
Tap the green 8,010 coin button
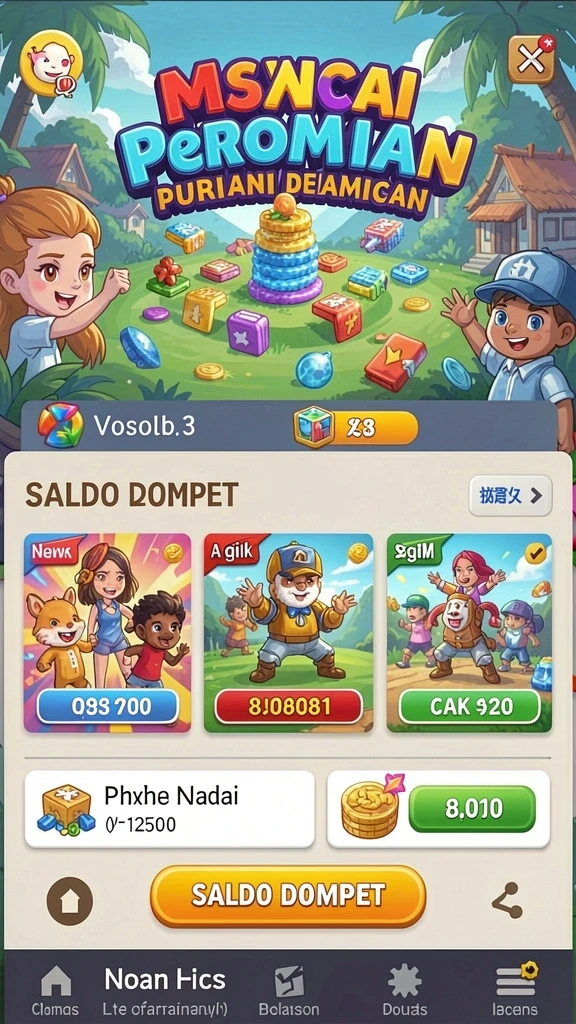[x=472, y=808]
